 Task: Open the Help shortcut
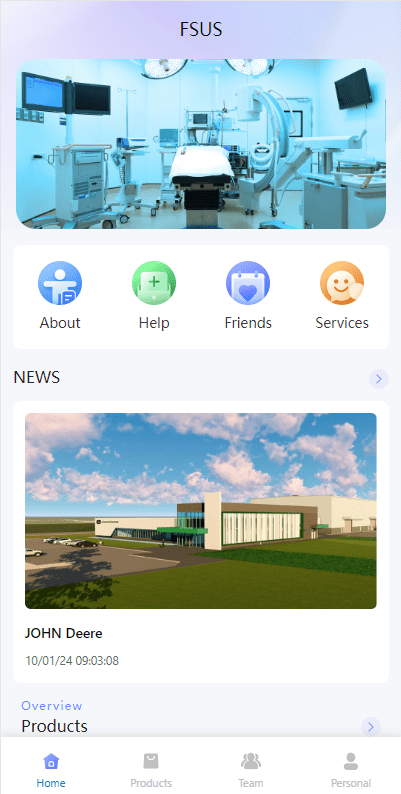point(154,296)
